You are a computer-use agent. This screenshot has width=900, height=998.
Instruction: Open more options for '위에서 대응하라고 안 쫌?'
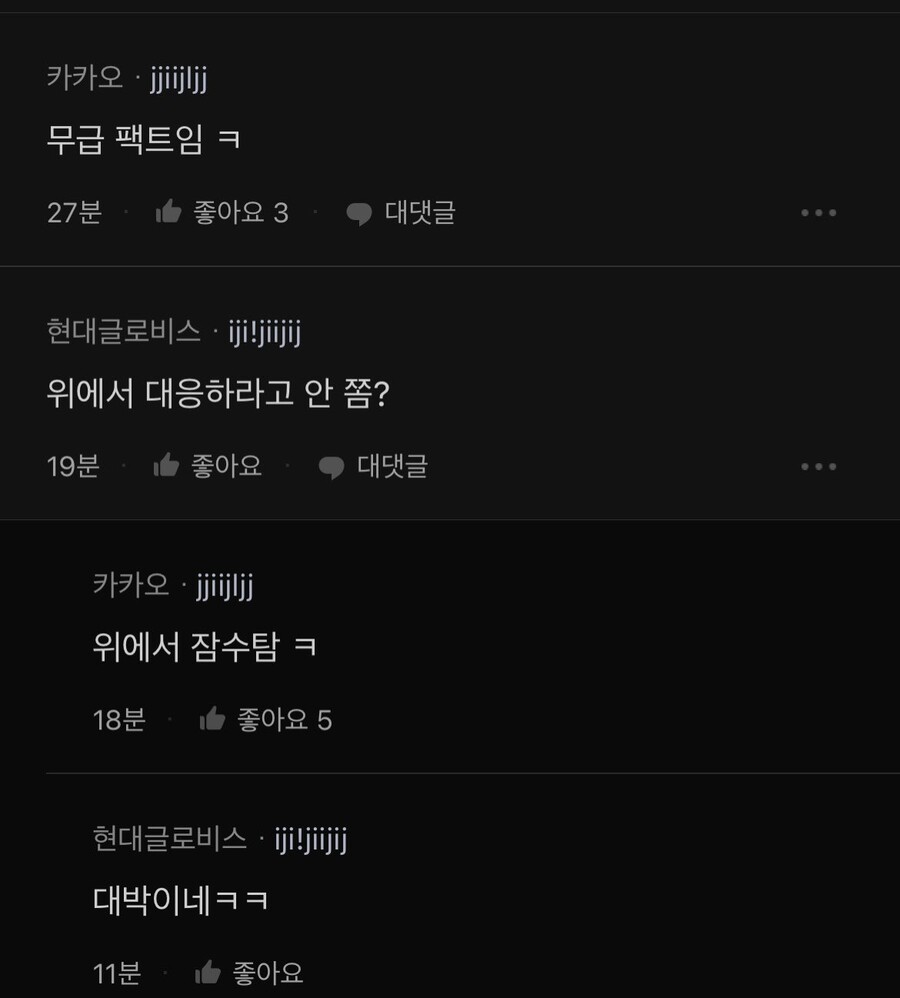pos(818,467)
